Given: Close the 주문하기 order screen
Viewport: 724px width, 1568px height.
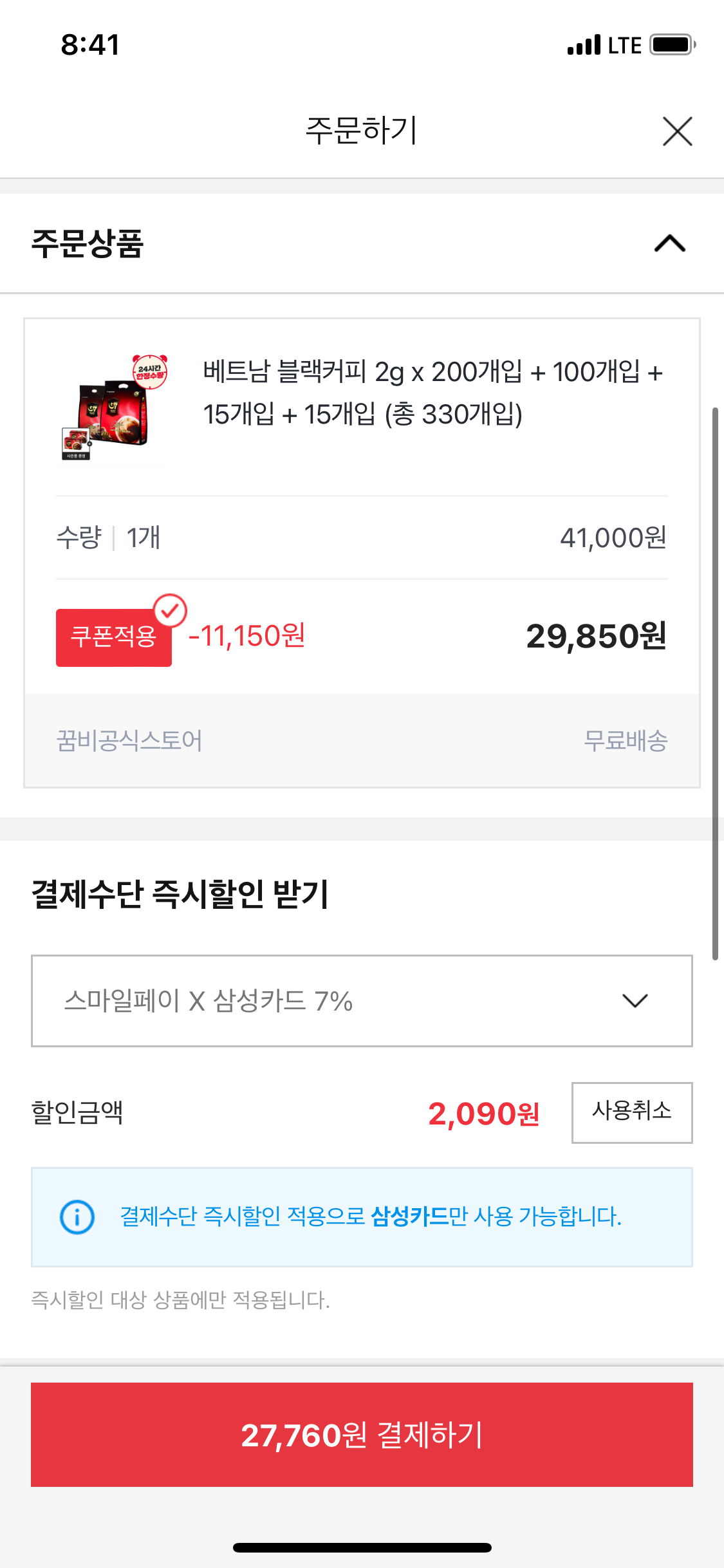Looking at the screenshot, I should tap(677, 132).
